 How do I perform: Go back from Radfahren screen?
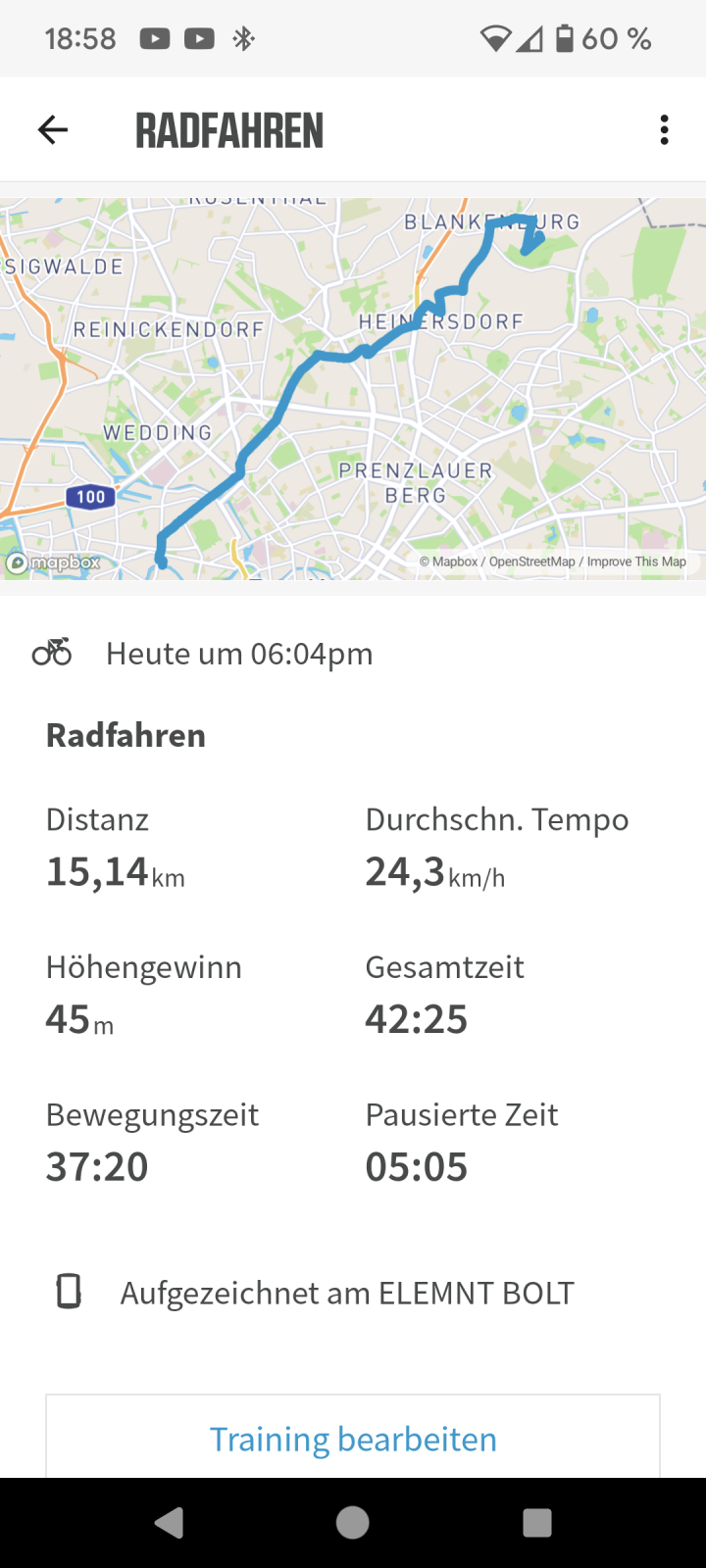point(53,129)
